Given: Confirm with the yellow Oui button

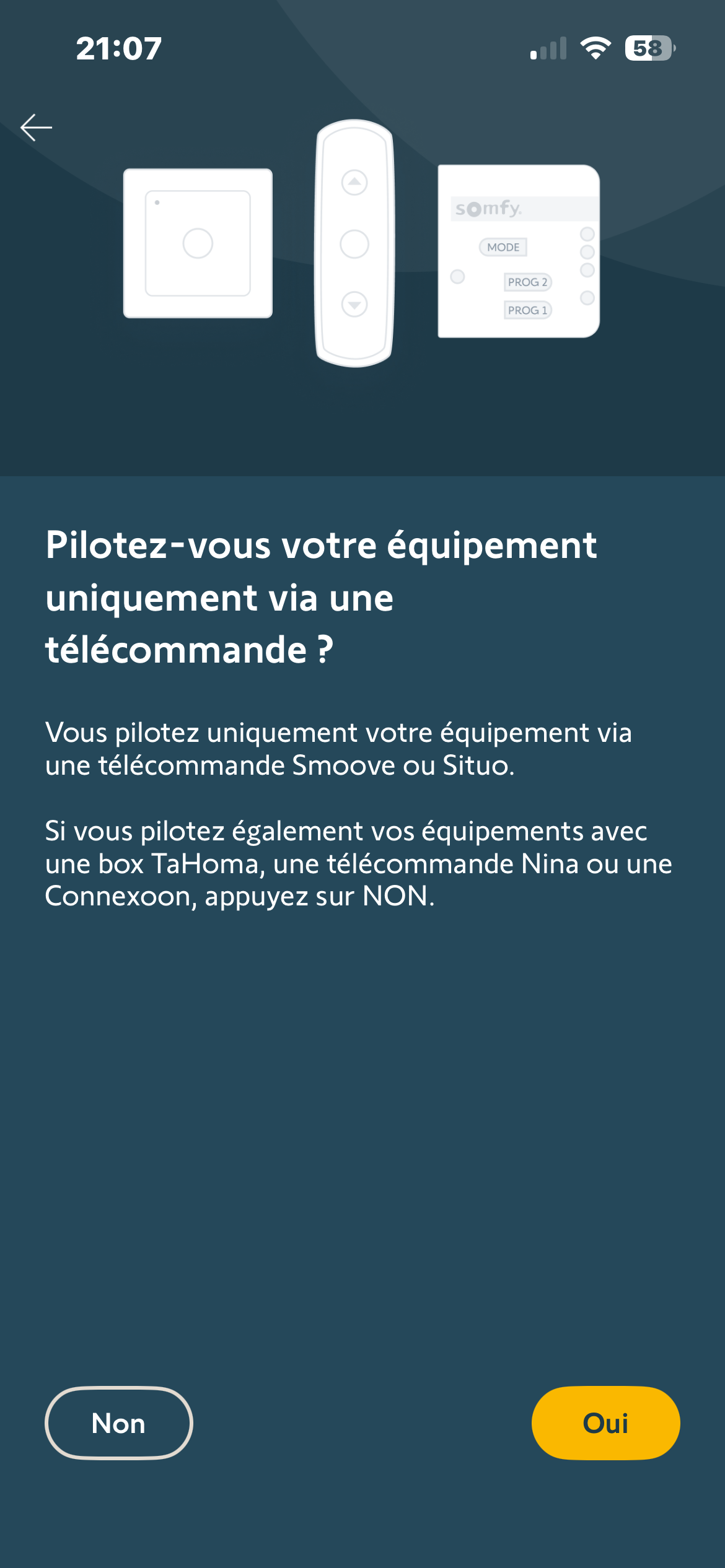Looking at the screenshot, I should pyautogui.click(x=605, y=1423).
